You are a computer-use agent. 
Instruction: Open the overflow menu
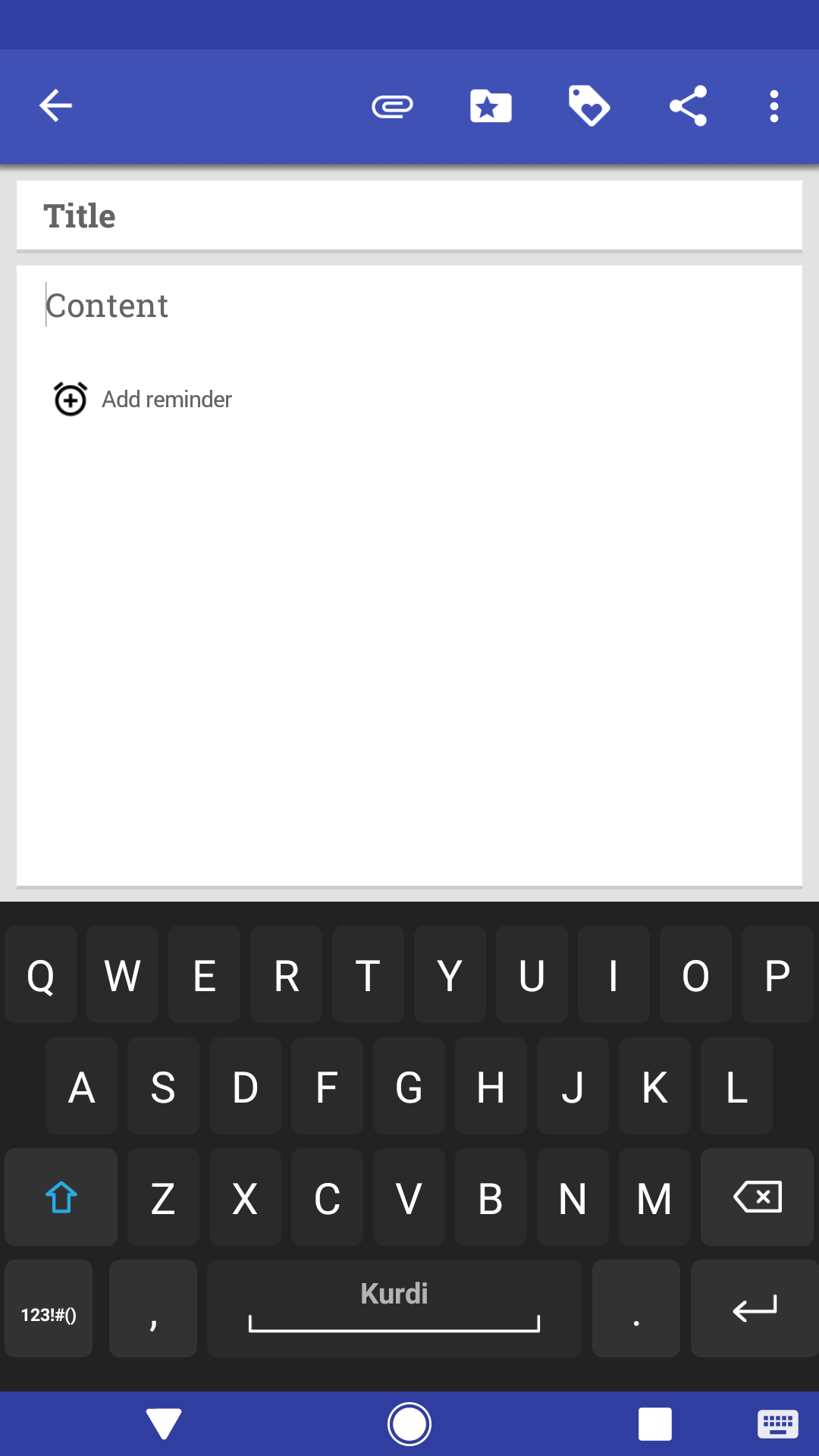pos(773,106)
